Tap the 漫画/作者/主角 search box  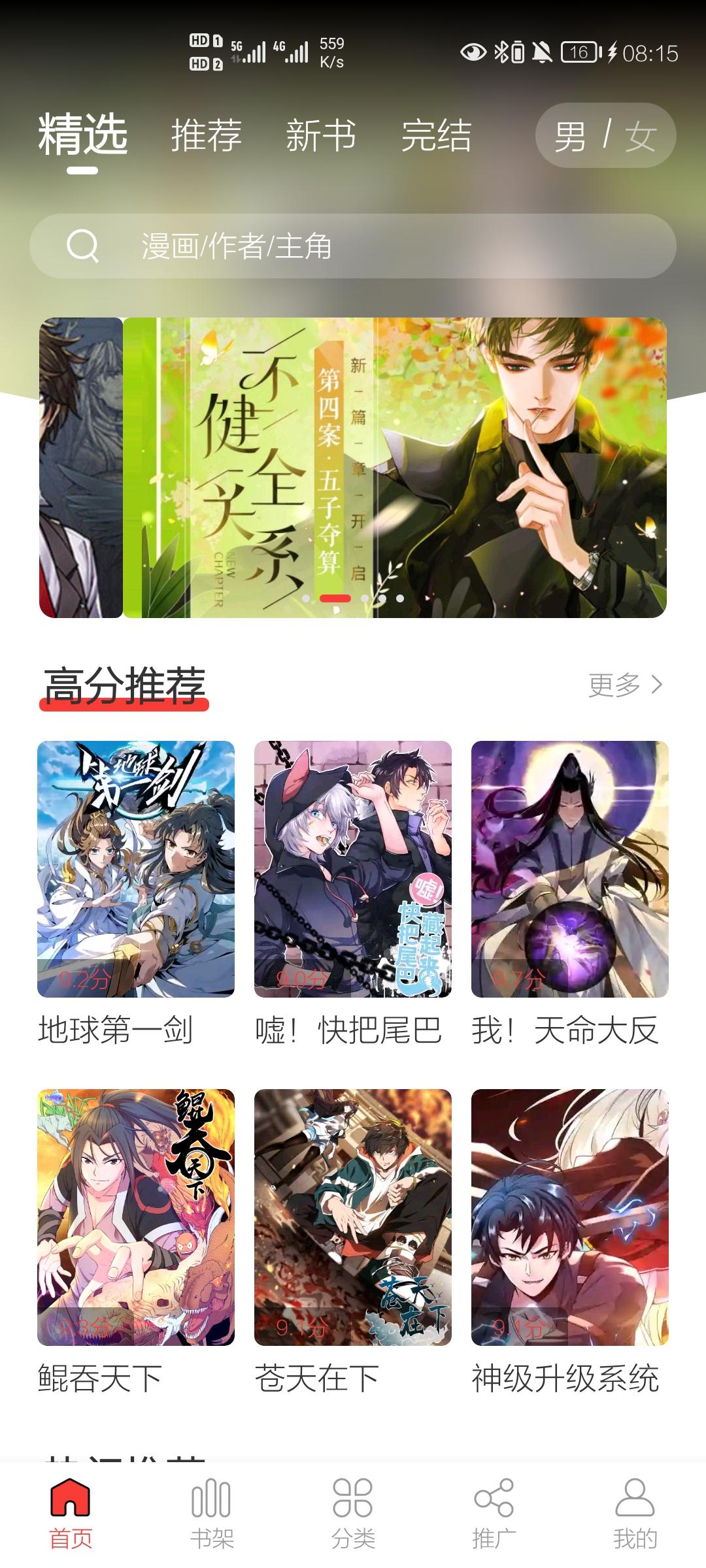coord(353,246)
